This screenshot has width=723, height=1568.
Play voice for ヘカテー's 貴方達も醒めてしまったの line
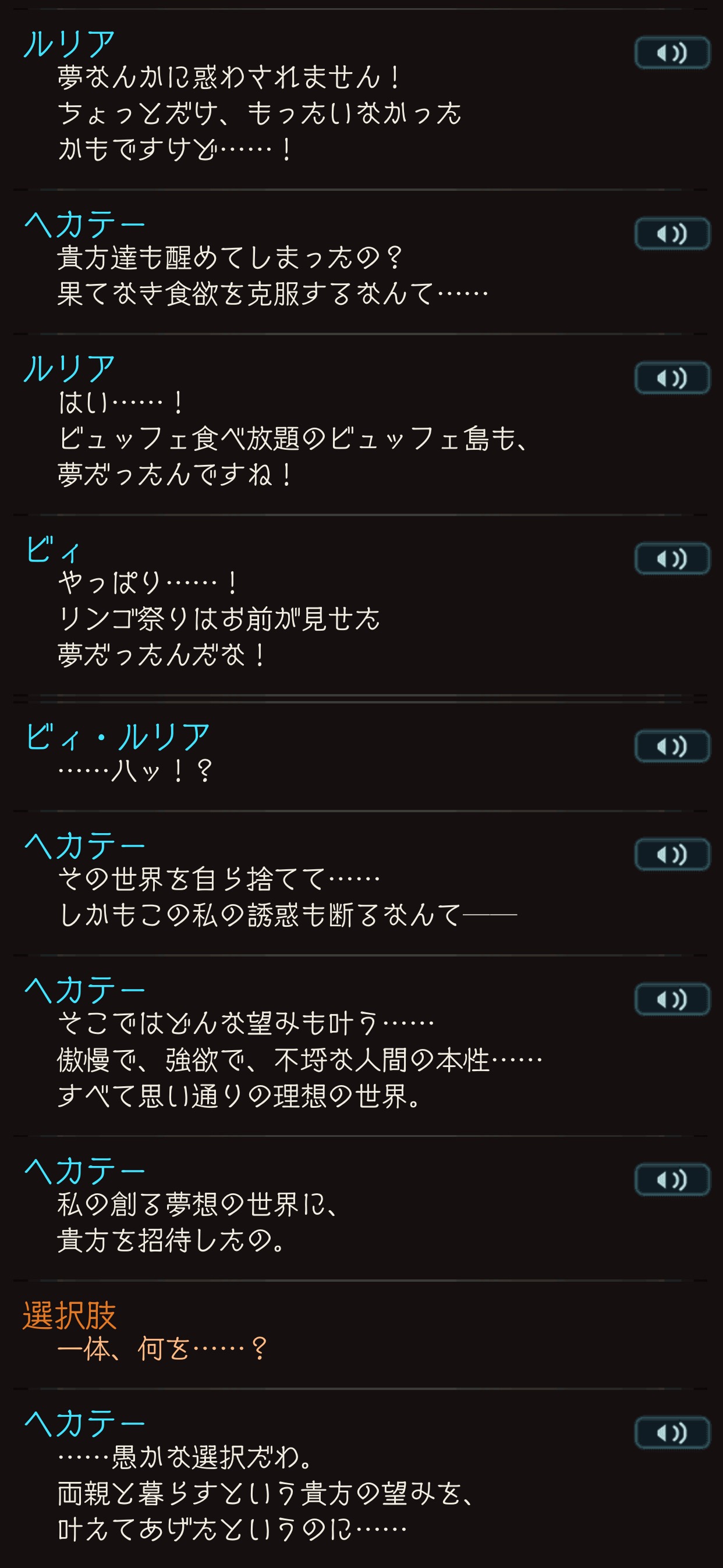tap(672, 234)
